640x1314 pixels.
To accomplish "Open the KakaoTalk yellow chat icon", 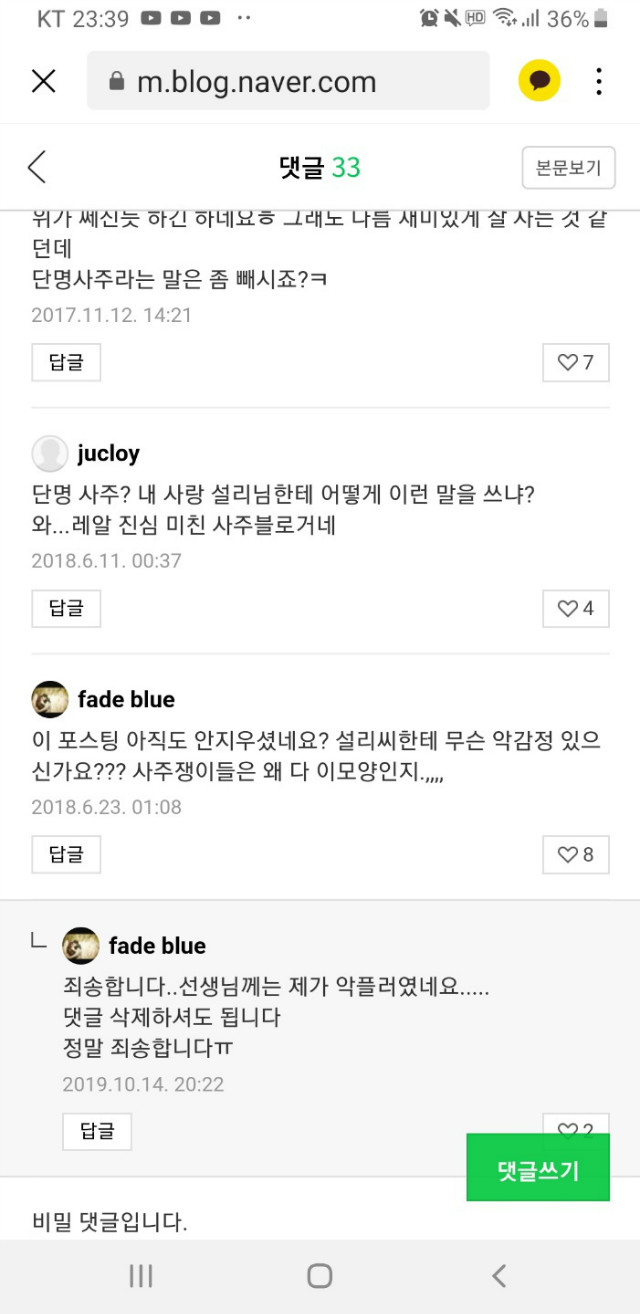I will (x=539, y=81).
